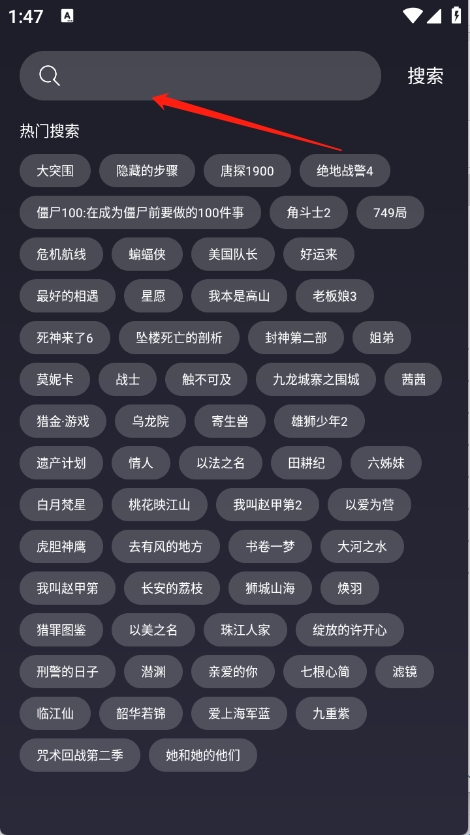Viewport: 470px width, 835px height.
Task: Tap the 绽放的许开心 chip
Action: coord(350,630)
